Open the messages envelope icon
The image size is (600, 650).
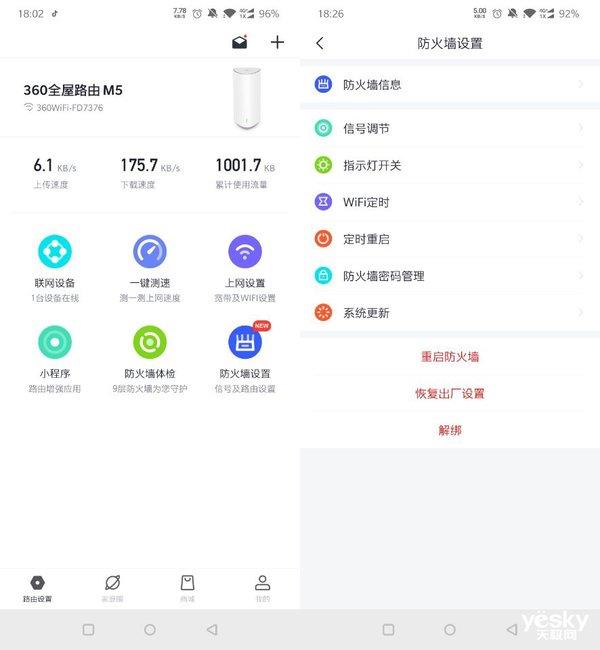[239, 42]
